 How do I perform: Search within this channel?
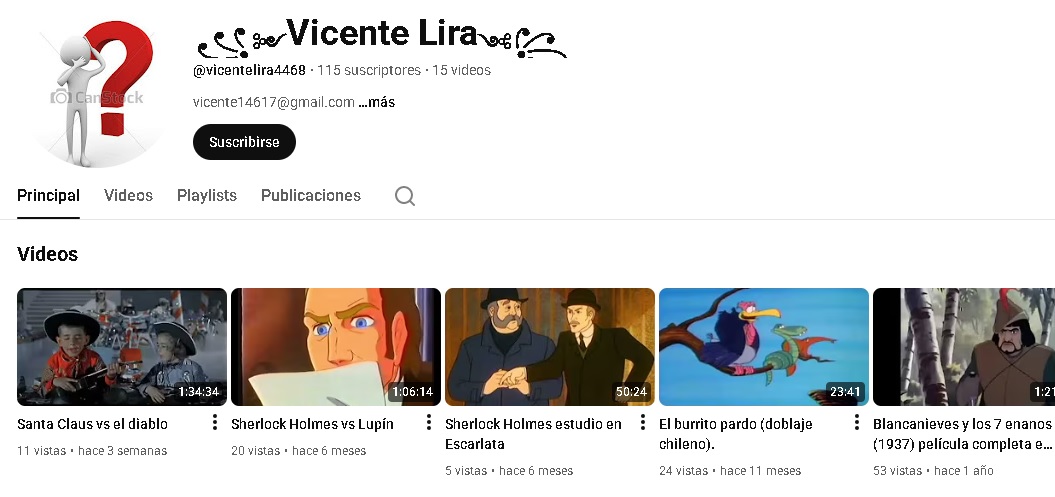405,196
